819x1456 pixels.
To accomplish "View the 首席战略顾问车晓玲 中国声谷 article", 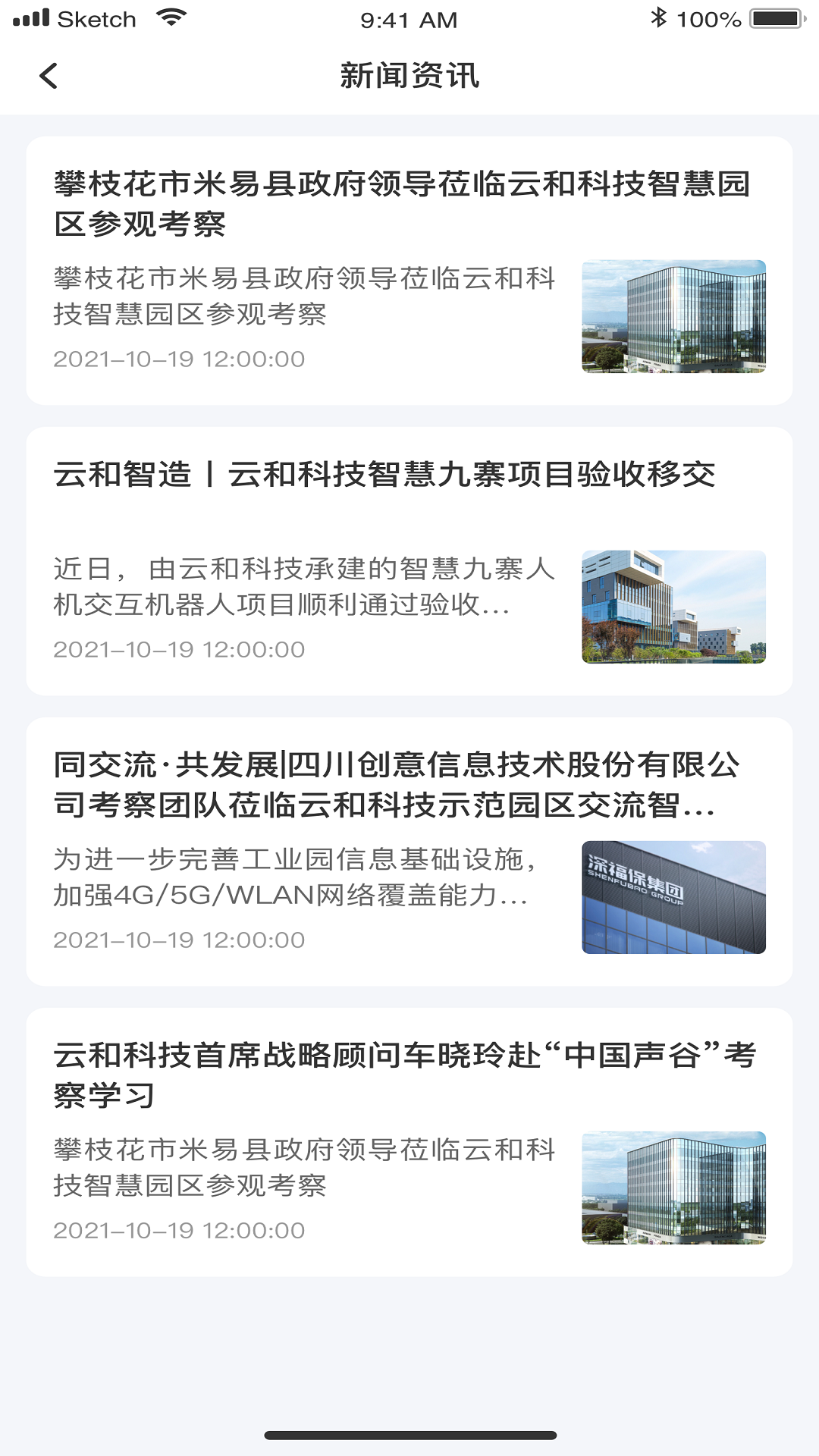I will coord(405,1074).
